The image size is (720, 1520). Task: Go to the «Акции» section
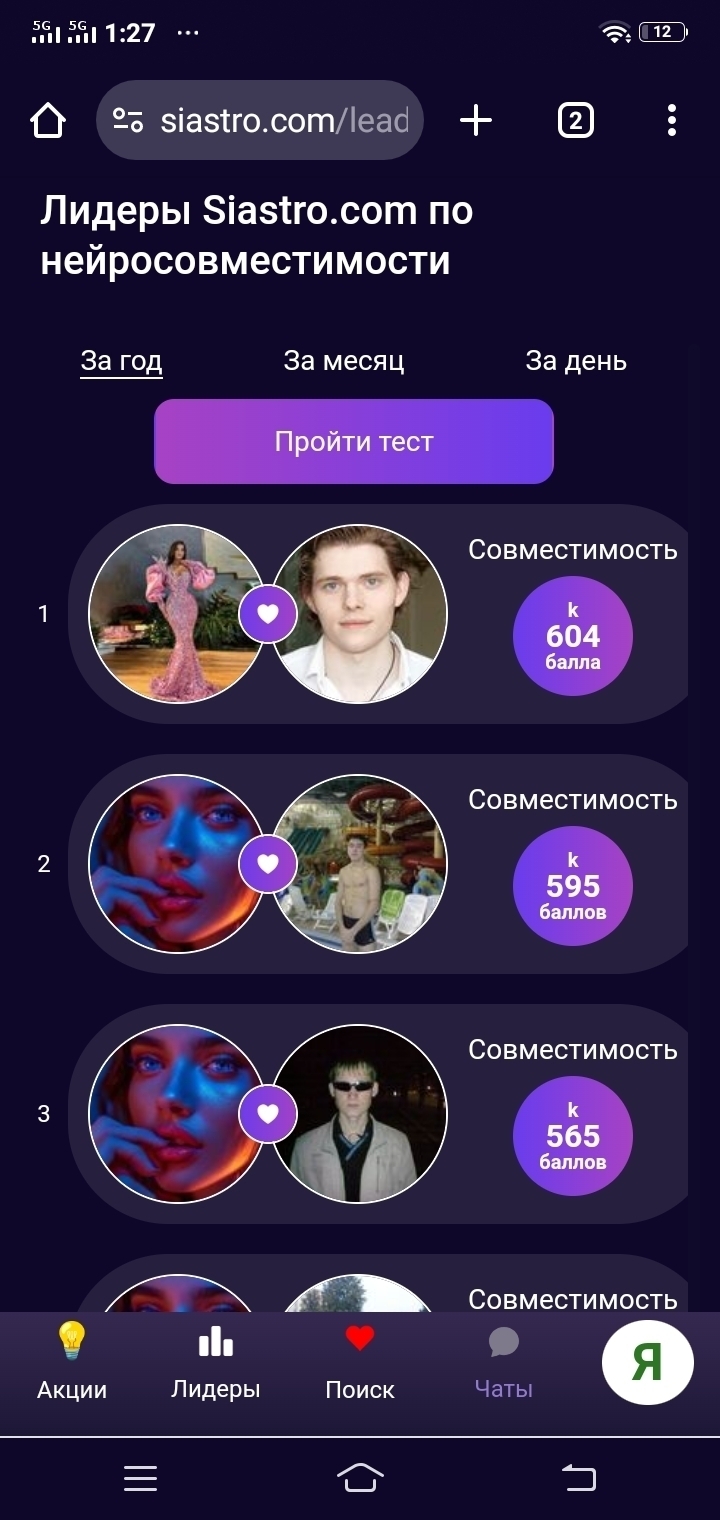[72, 1362]
